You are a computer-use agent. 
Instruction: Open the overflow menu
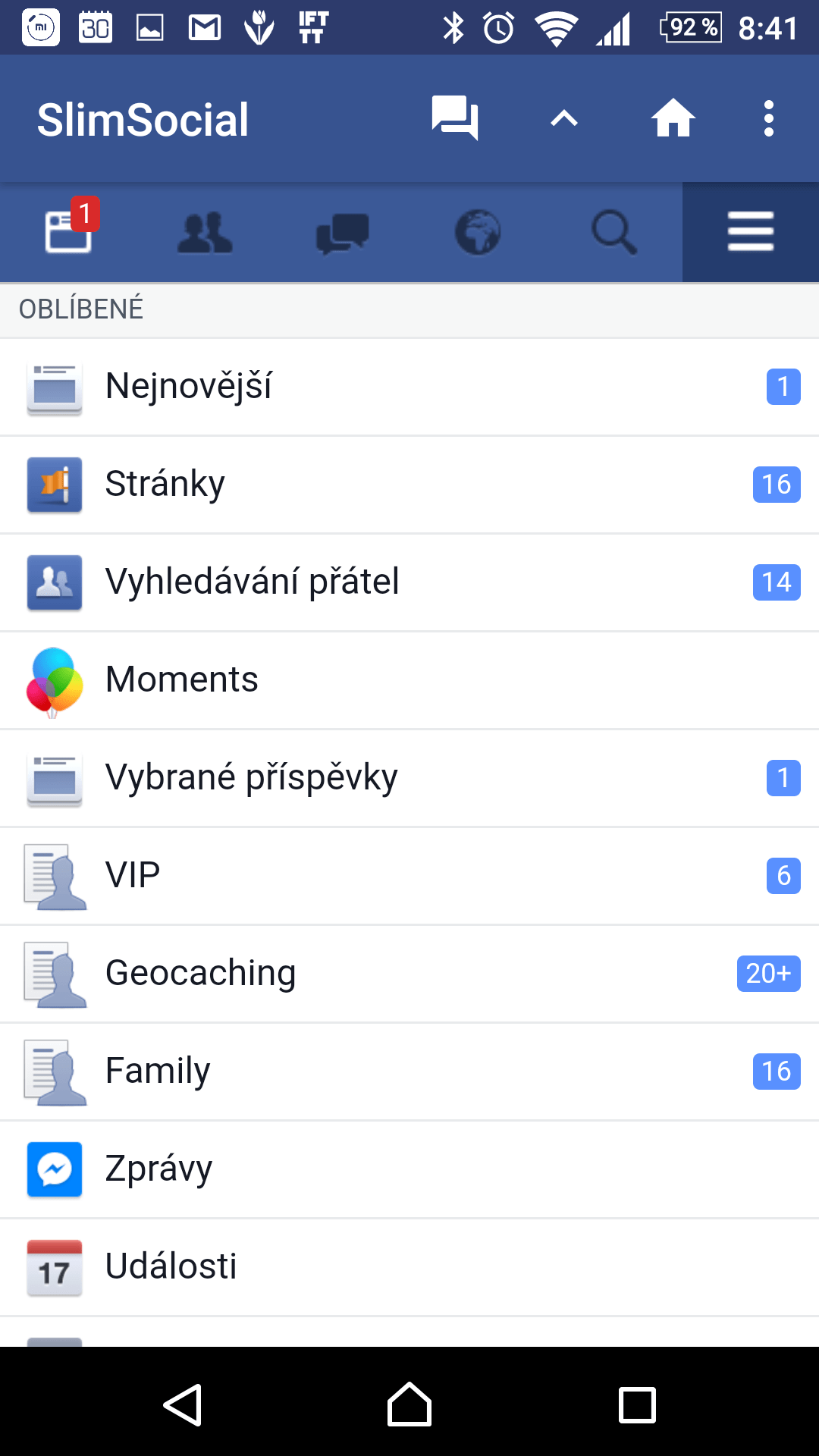(x=769, y=118)
